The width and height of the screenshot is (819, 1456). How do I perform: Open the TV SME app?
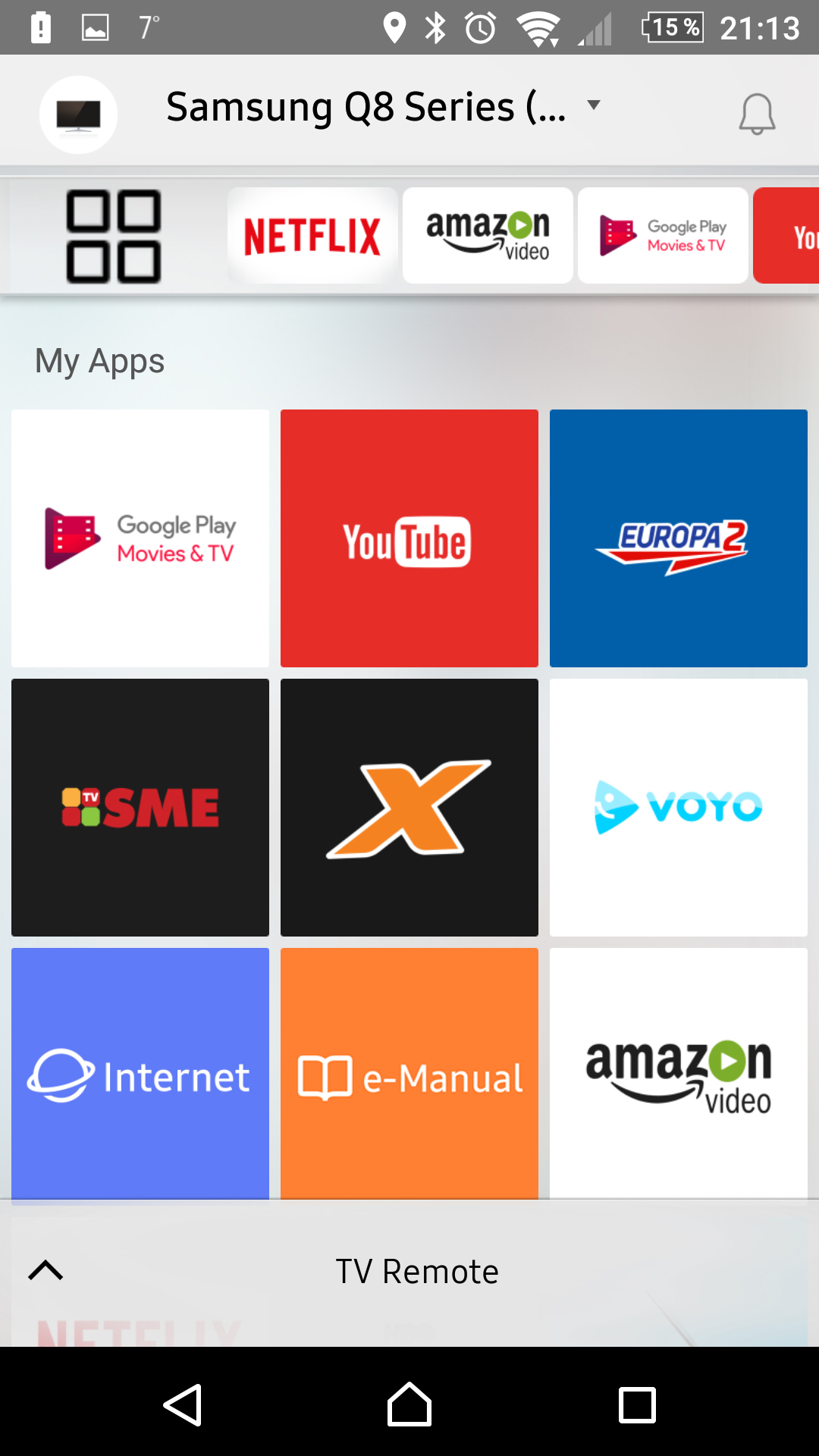coord(140,808)
